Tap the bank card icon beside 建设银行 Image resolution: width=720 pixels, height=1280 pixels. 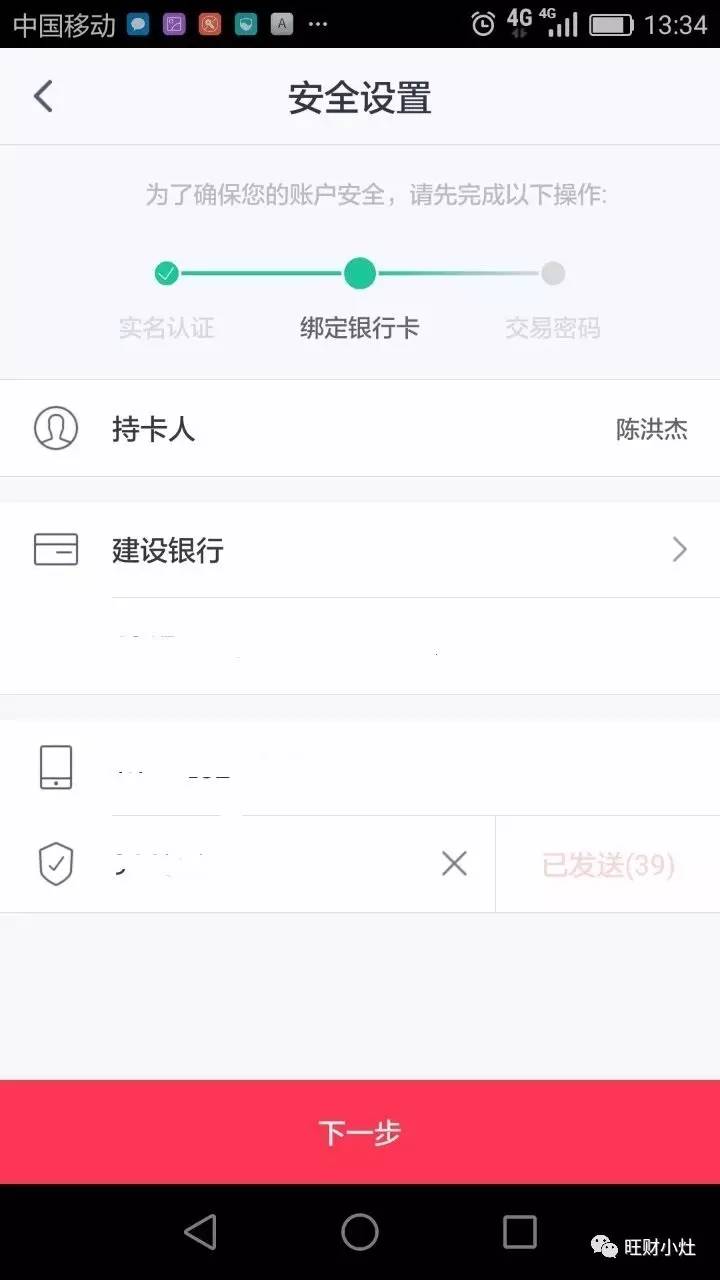pyautogui.click(x=56, y=549)
